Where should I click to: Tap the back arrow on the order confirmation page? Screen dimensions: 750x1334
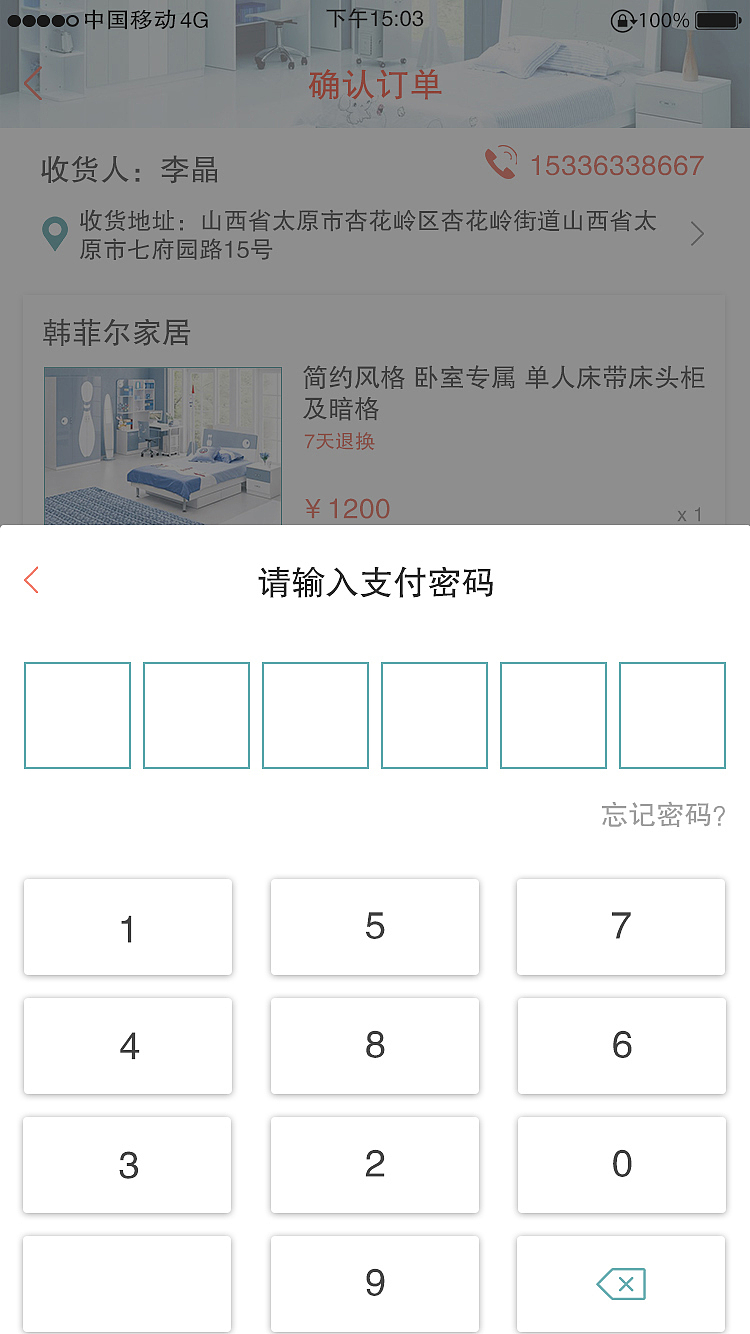(33, 84)
